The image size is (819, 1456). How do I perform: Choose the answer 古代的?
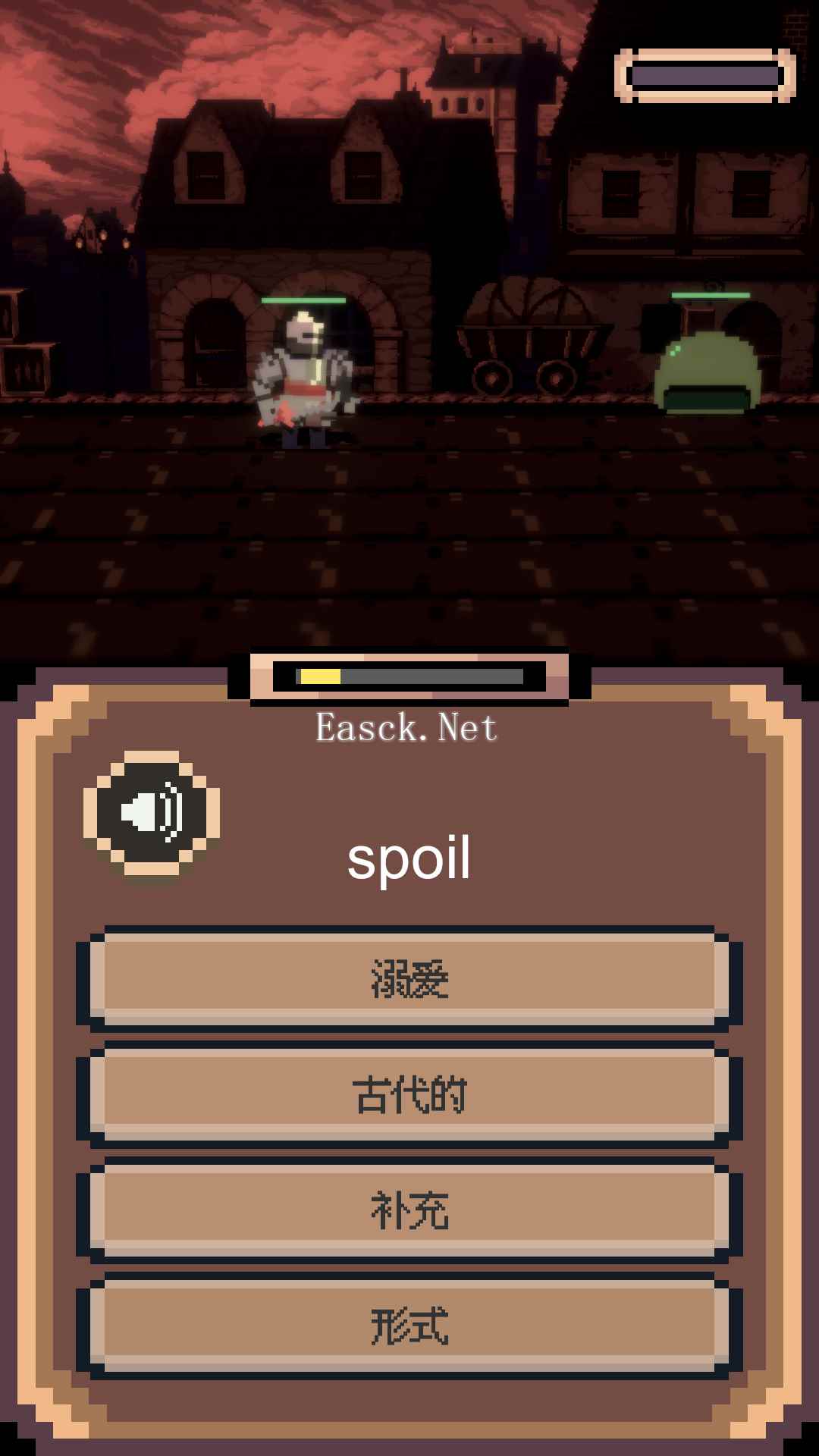click(x=409, y=1094)
